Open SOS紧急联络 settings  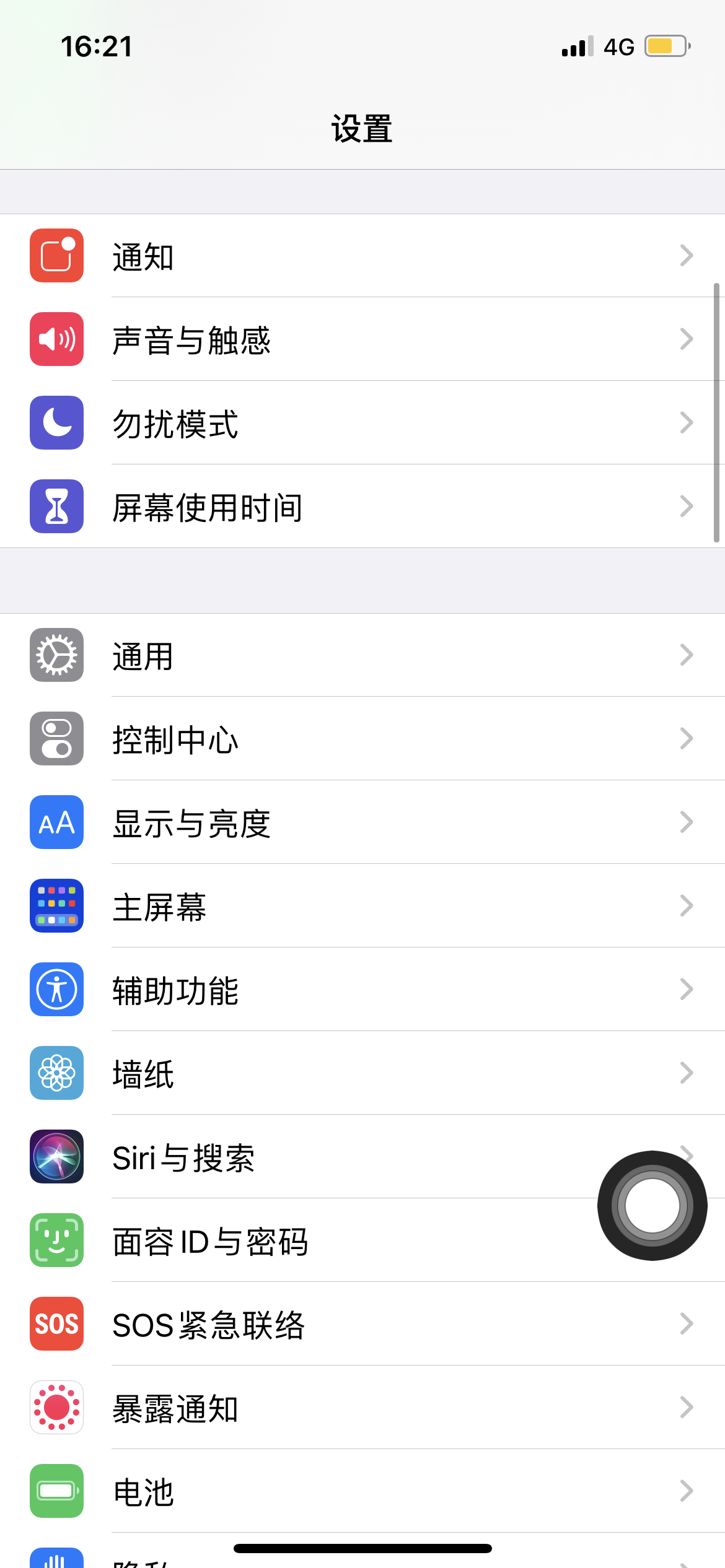[362, 1324]
